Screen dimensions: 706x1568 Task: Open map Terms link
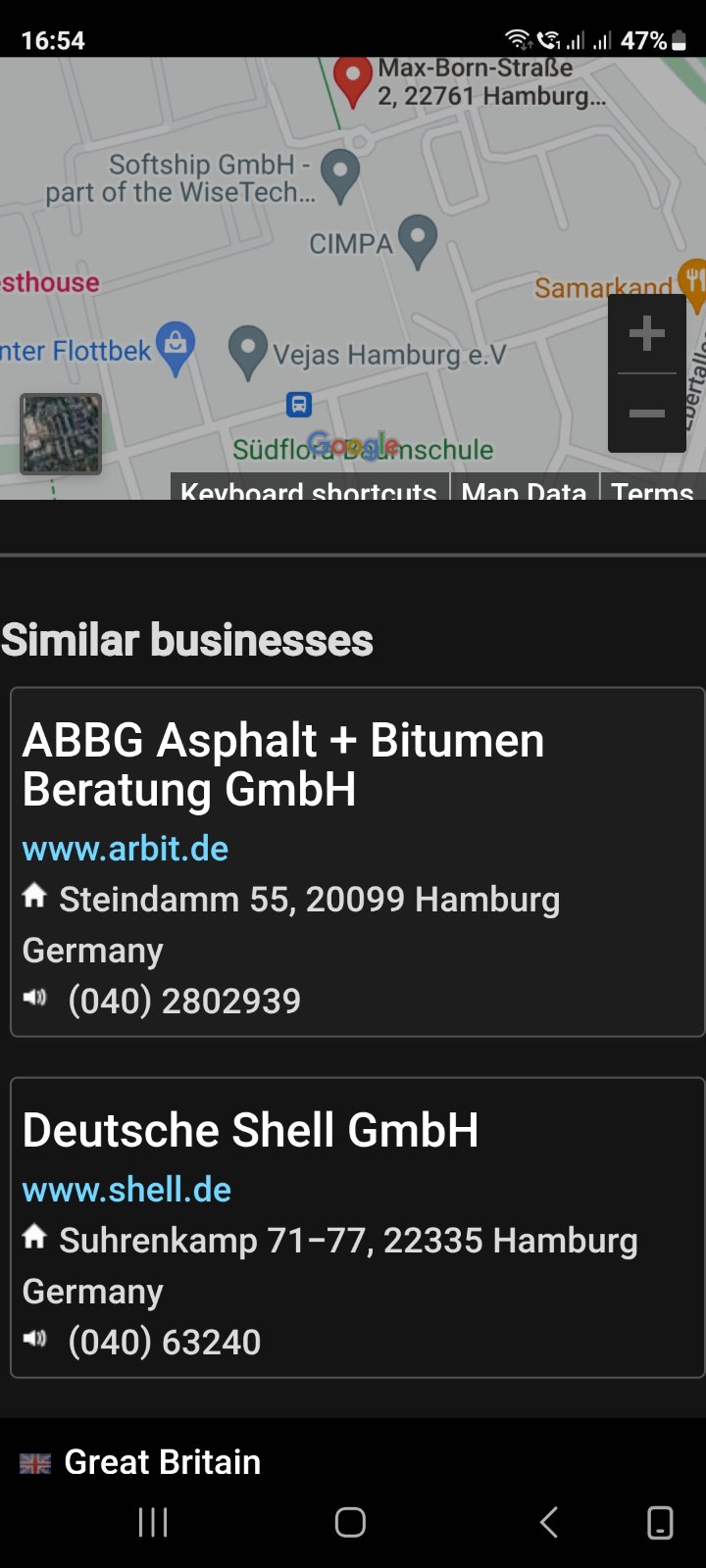click(652, 489)
